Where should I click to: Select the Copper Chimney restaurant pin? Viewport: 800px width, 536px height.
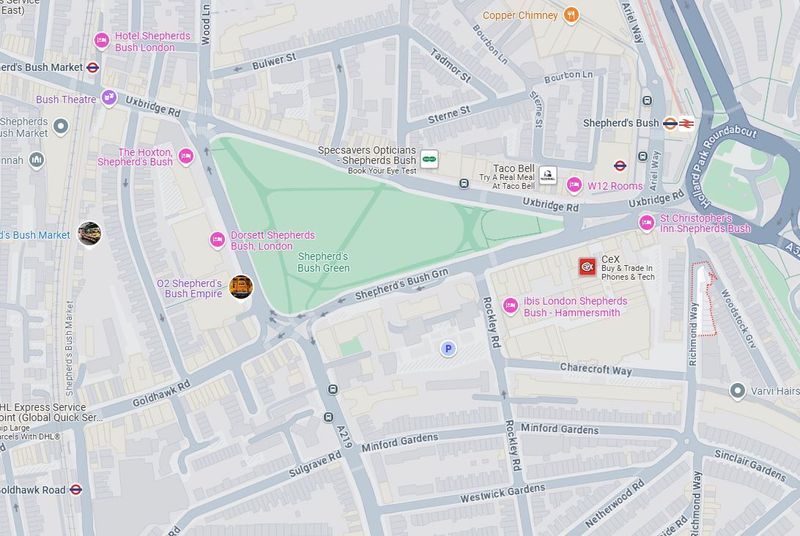click(571, 15)
